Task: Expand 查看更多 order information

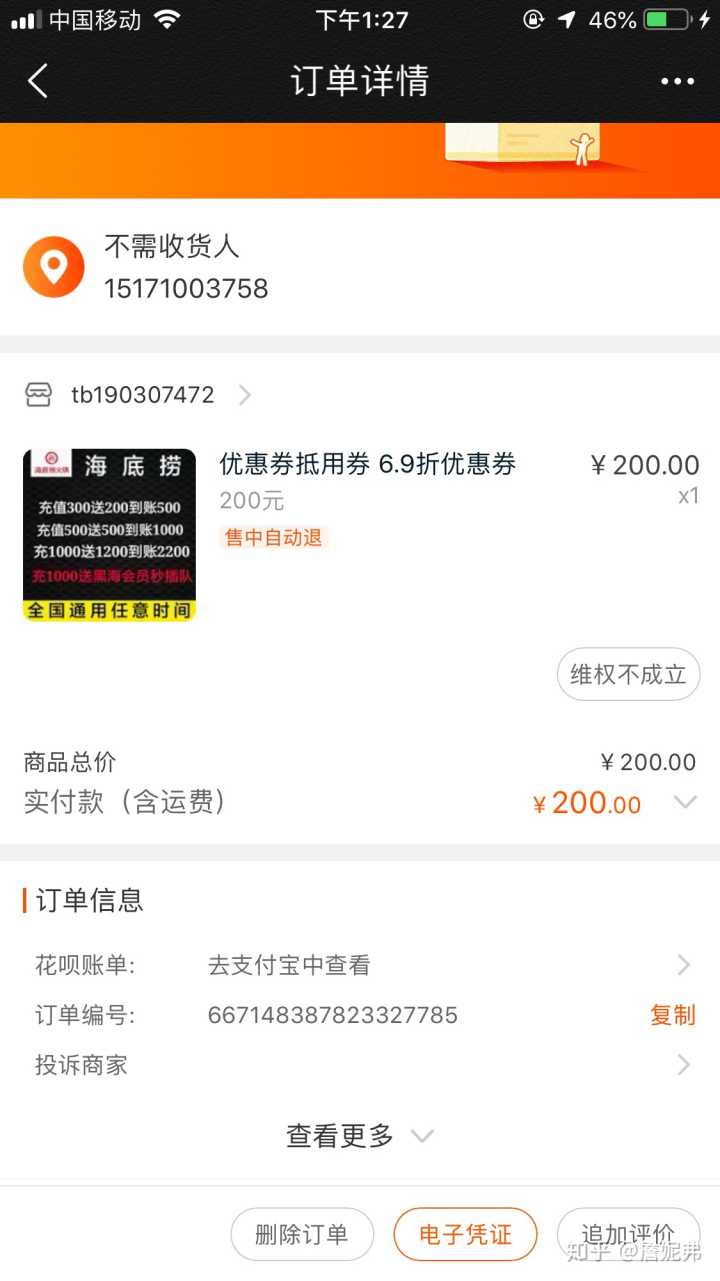Action: pos(360,1136)
